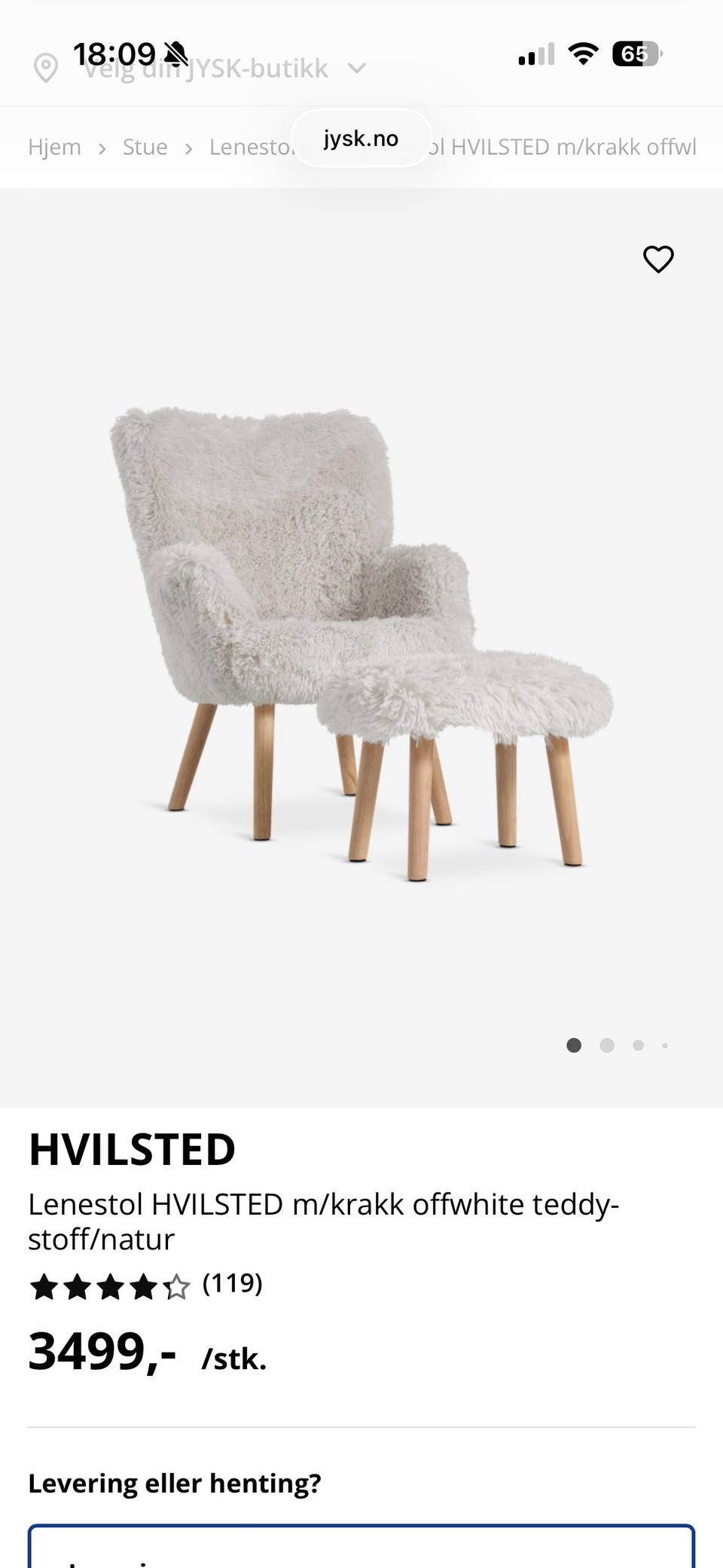723x1568 pixels.
Task: Tap the jysk.no address pill
Action: click(361, 139)
